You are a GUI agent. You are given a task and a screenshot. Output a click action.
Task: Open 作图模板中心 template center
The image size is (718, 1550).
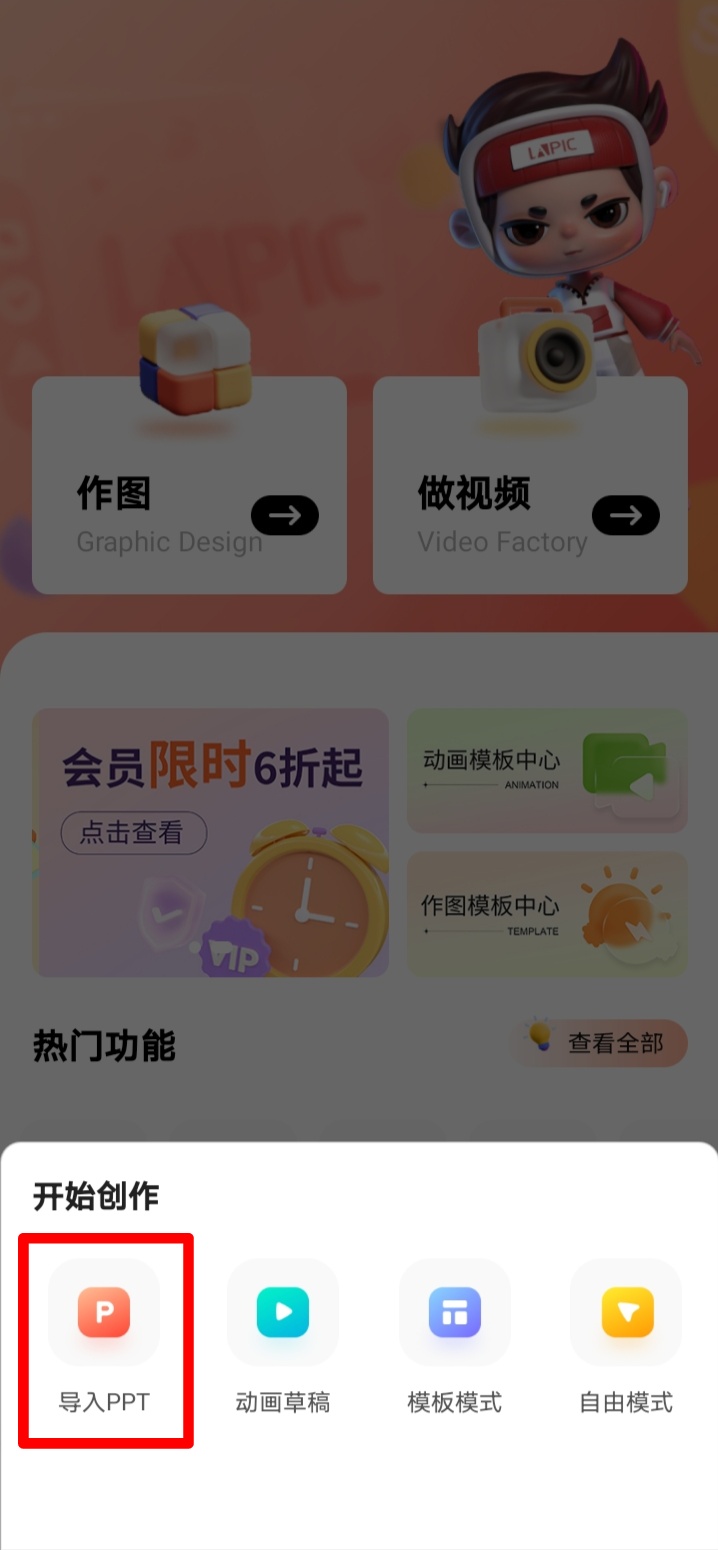pos(547,914)
